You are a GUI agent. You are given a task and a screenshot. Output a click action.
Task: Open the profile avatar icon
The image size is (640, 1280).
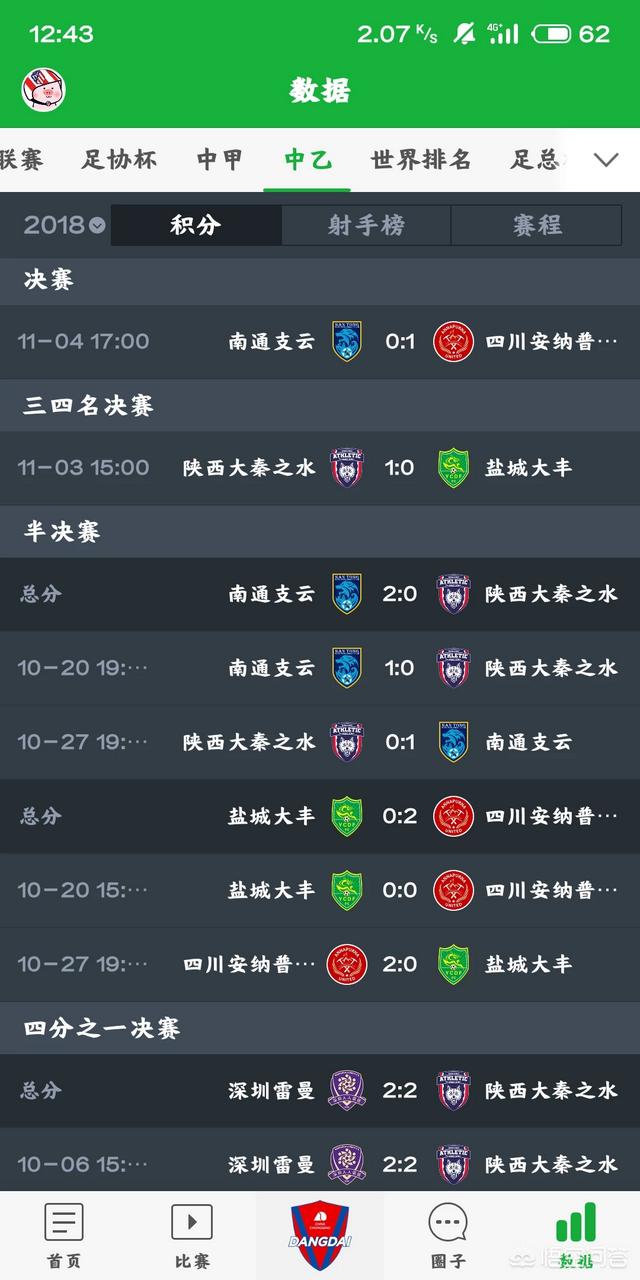[x=43, y=90]
